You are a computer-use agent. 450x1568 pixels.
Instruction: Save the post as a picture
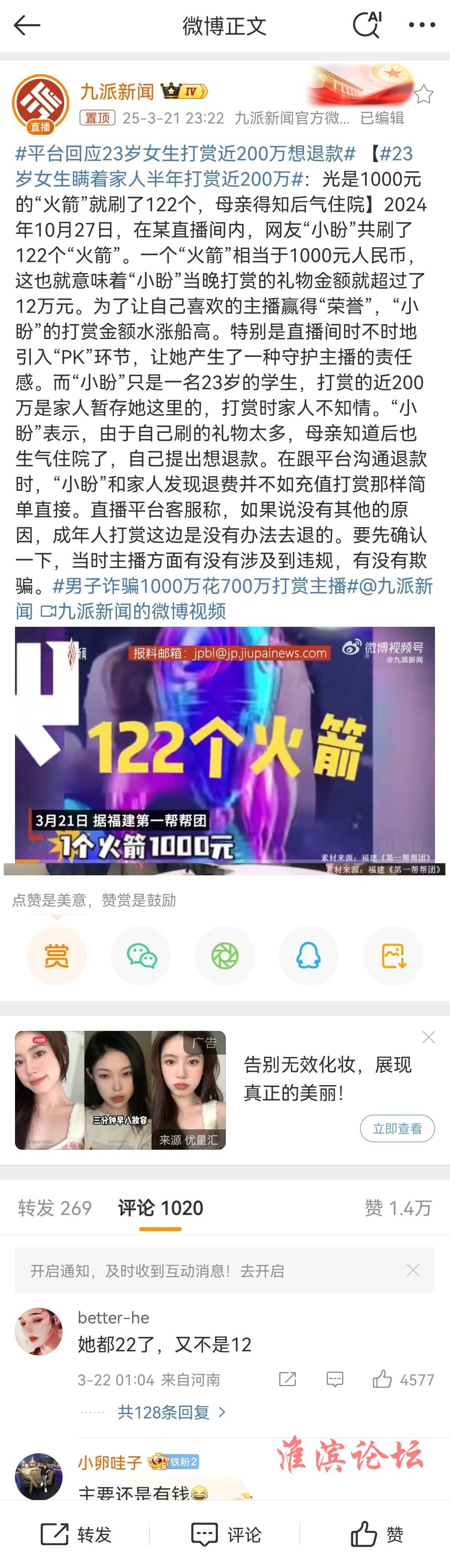pos(393,956)
